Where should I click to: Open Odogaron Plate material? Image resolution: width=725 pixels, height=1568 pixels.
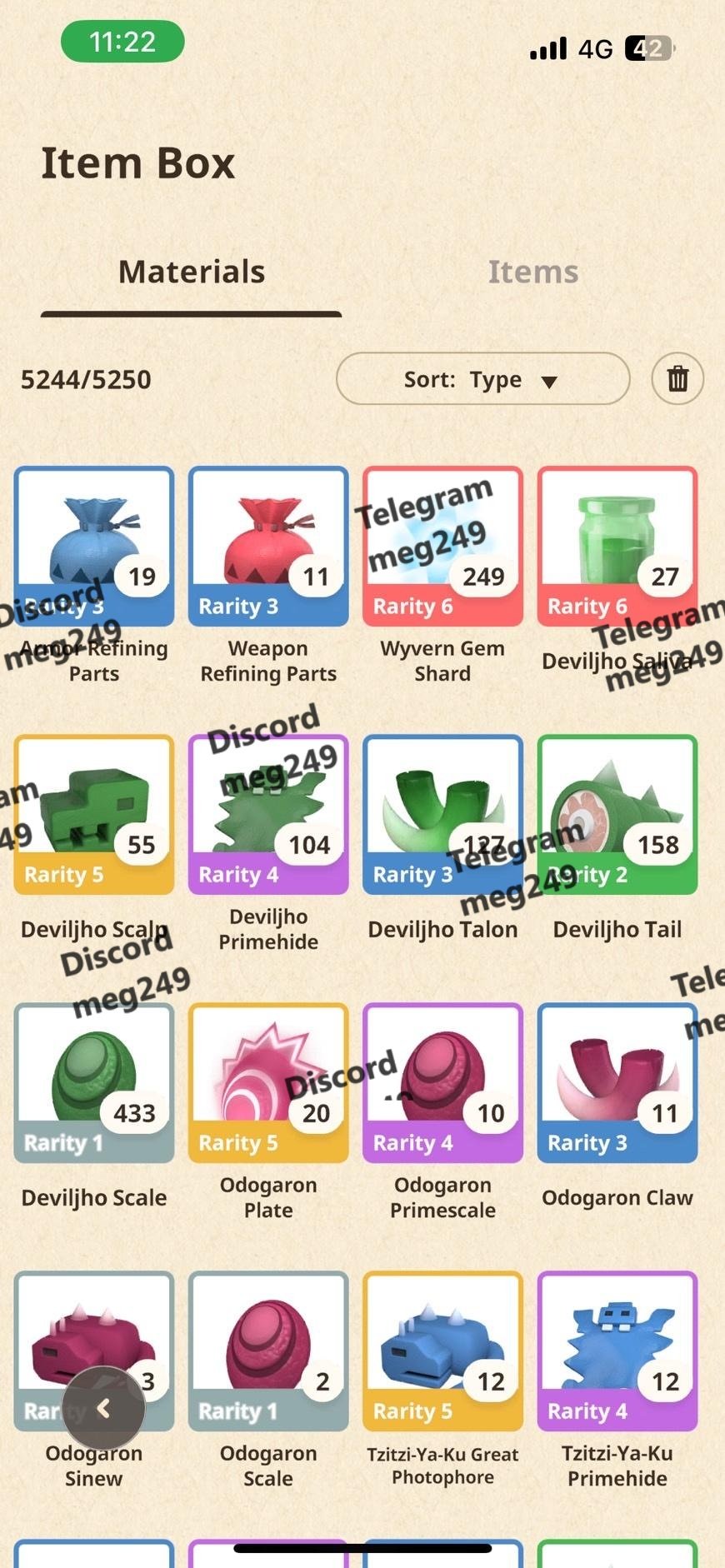268,1082
